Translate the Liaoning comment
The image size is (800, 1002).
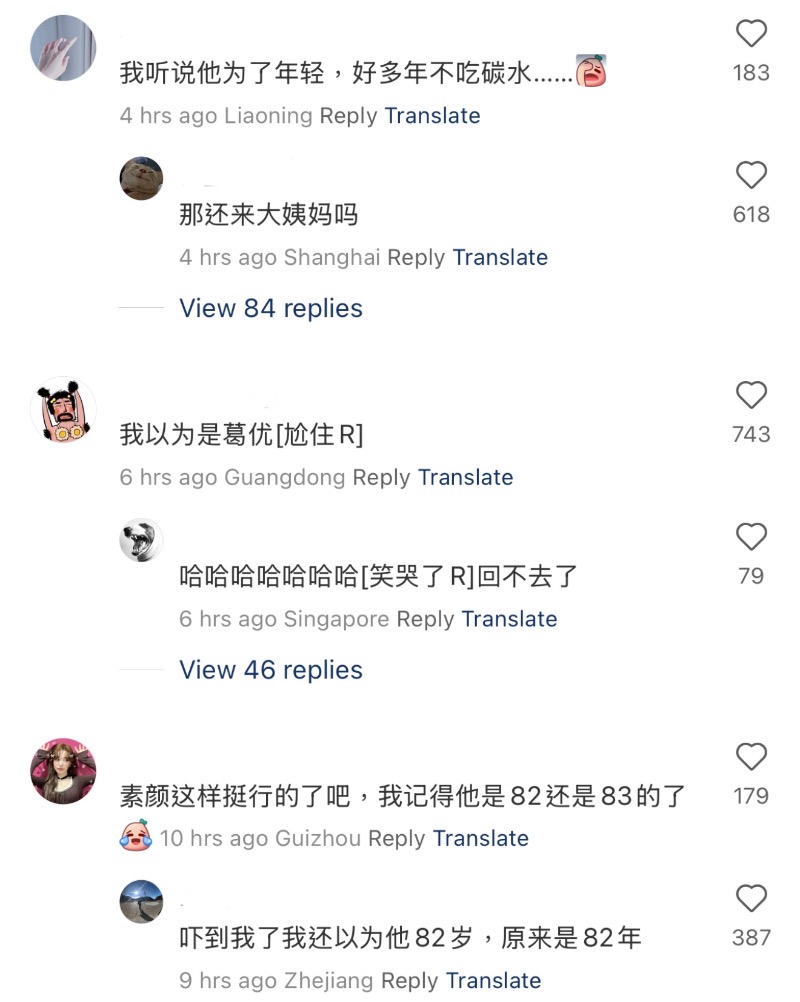(x=432, y=116)
